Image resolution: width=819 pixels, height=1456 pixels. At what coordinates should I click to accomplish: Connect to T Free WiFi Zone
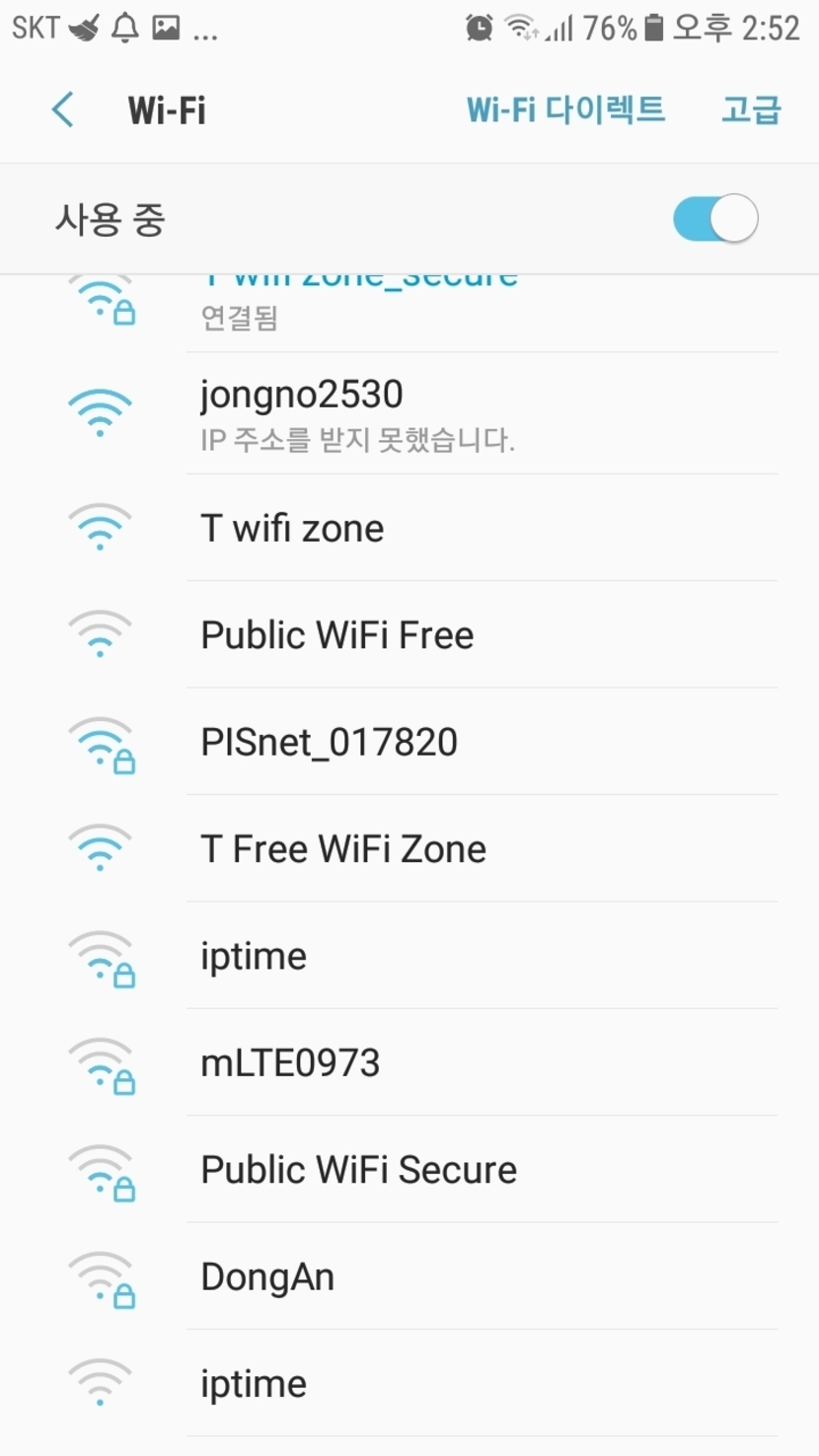tap(395, 849)
